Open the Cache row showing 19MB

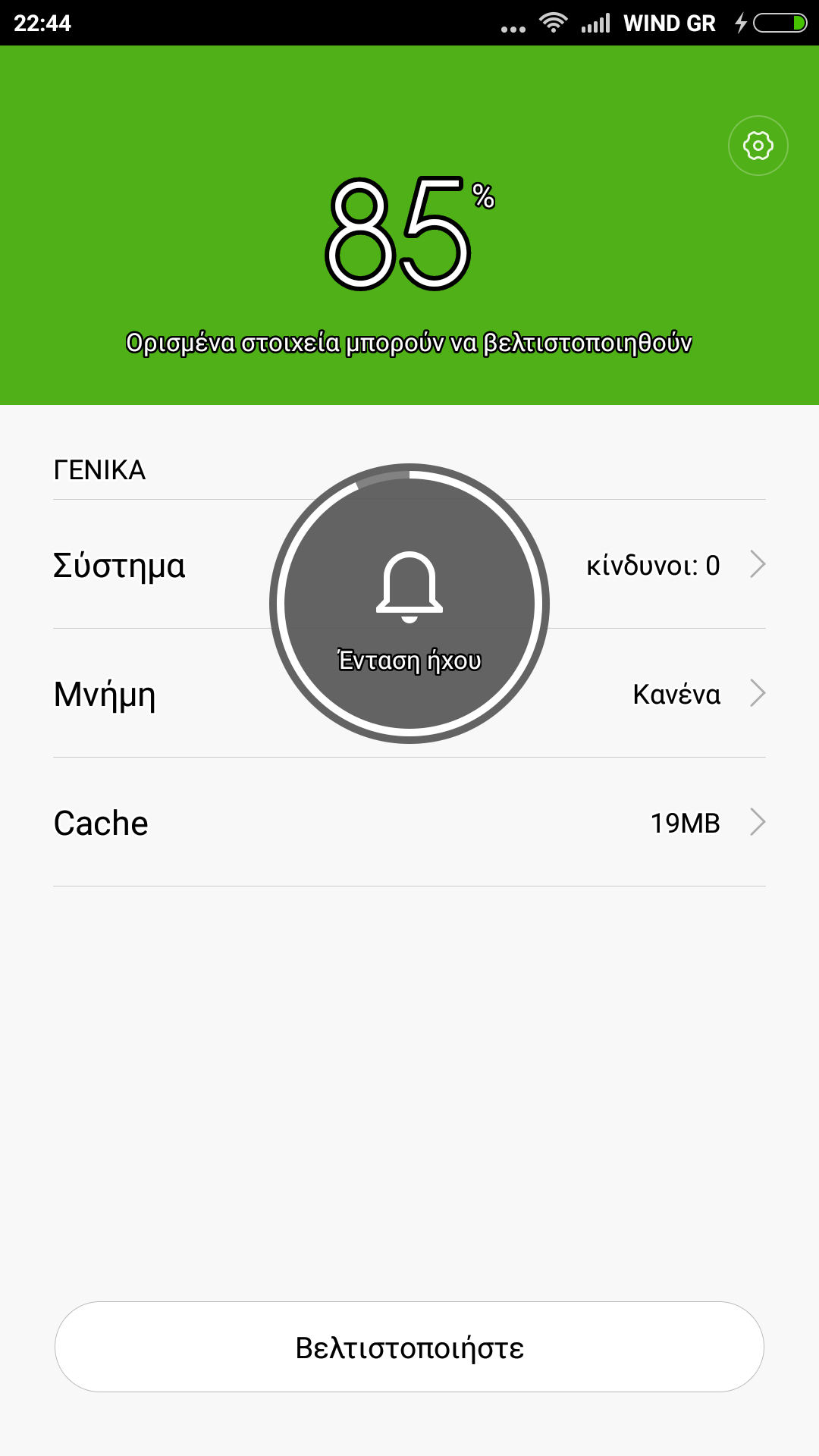(x=409, y=823)
